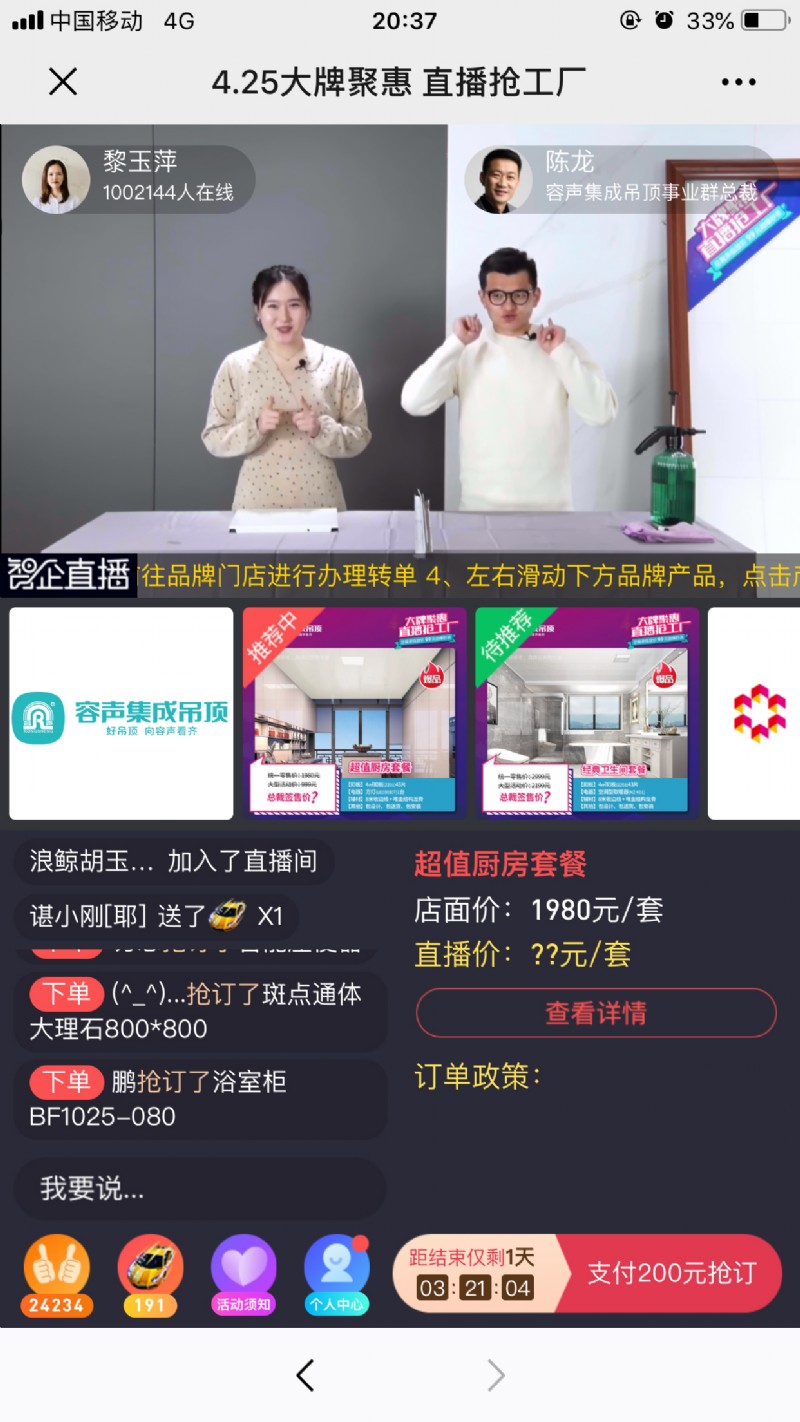Close the live stream page
This screenshot has width=800, height=1422.
[63, 82]
